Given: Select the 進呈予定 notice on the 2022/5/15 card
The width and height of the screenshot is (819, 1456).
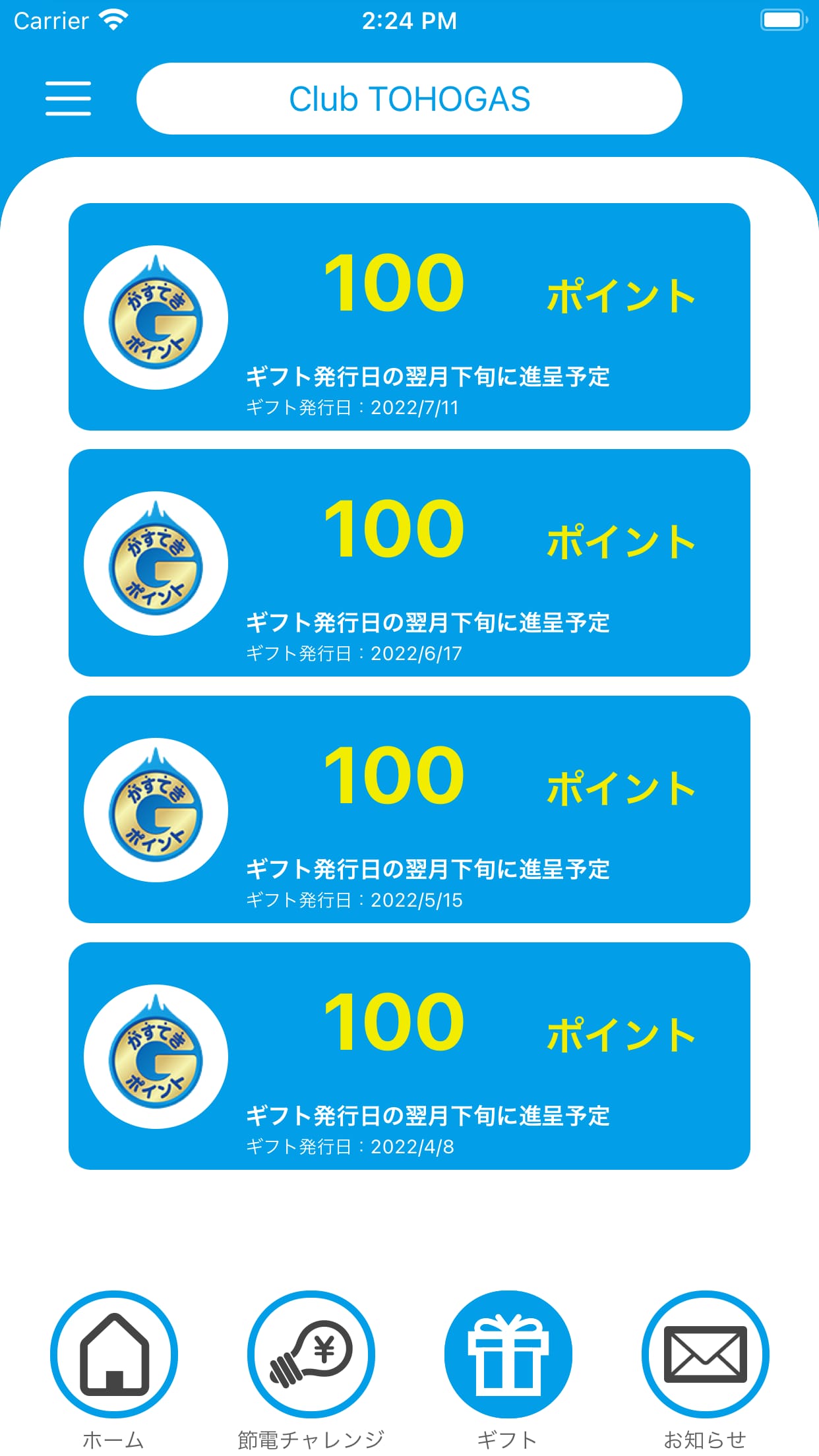Looking at the screenshot, I should 429,869.
